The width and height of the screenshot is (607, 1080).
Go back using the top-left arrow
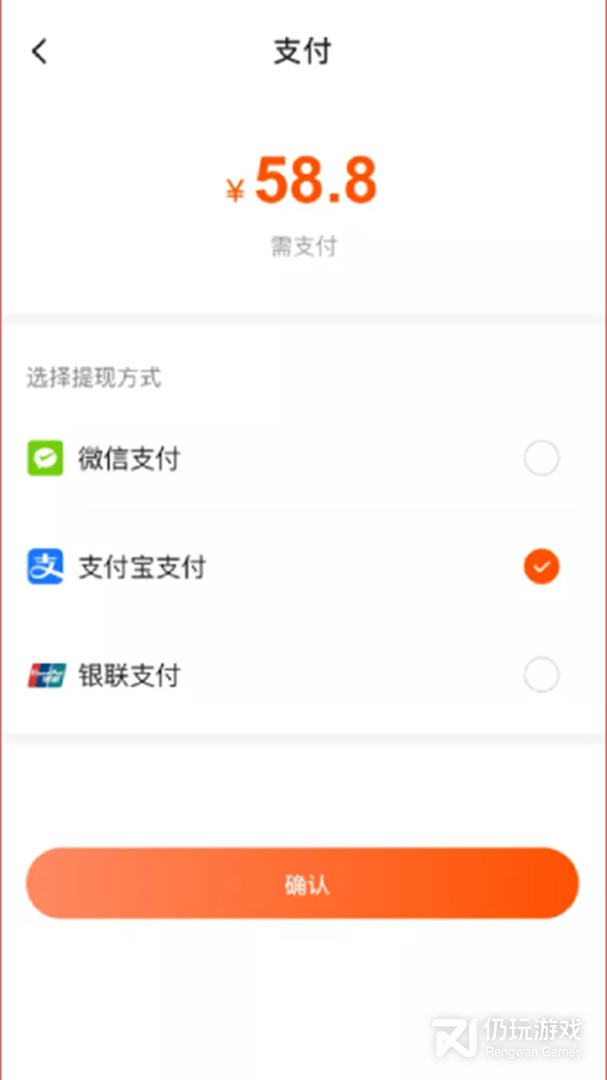tap(39, 52)
